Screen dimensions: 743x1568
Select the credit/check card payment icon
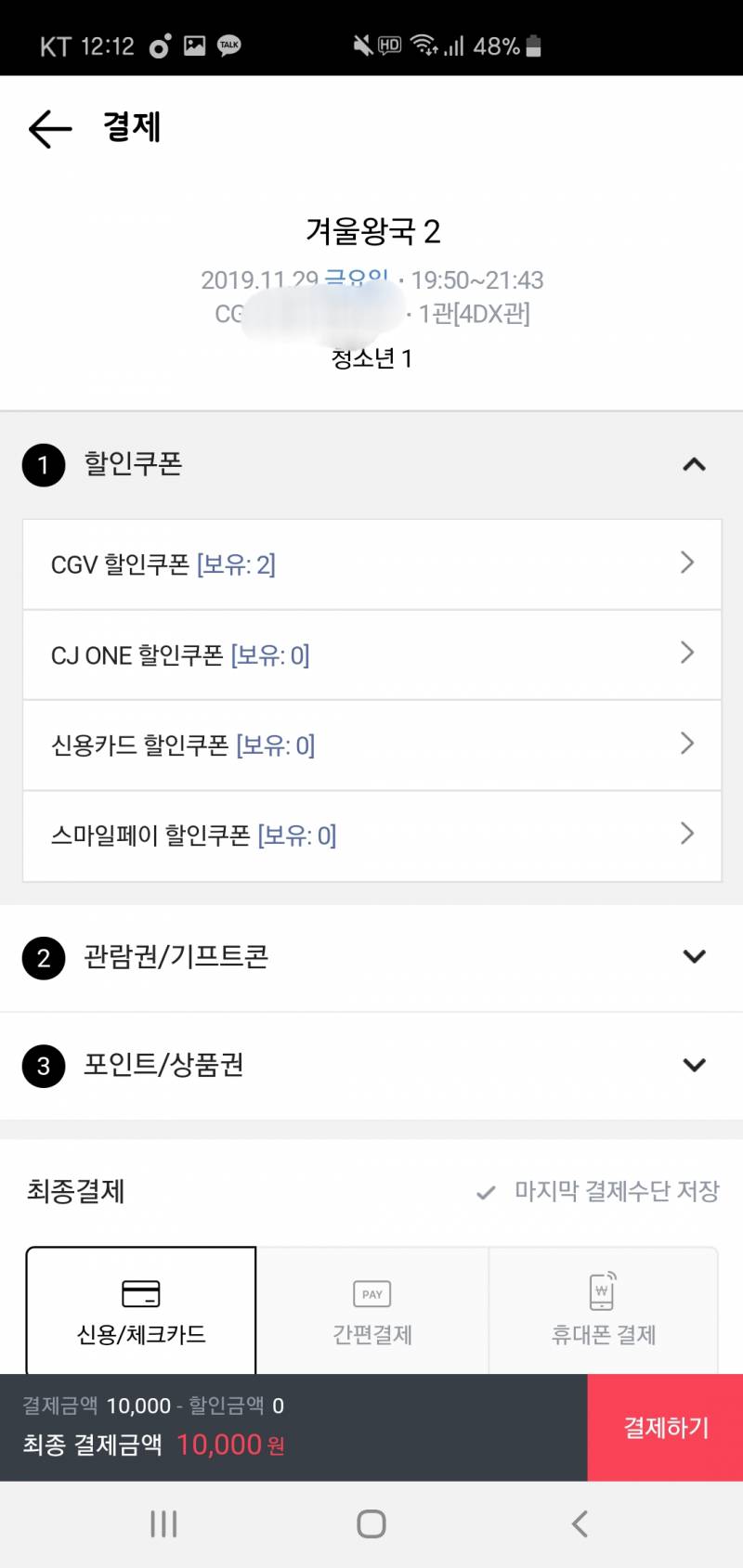(140, 1292)
